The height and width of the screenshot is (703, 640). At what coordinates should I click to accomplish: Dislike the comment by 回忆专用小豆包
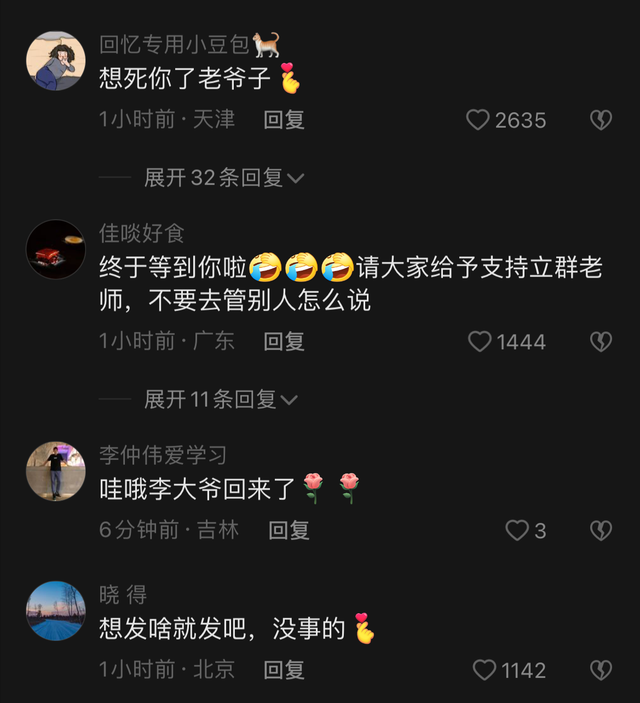[x=600, y=120]
